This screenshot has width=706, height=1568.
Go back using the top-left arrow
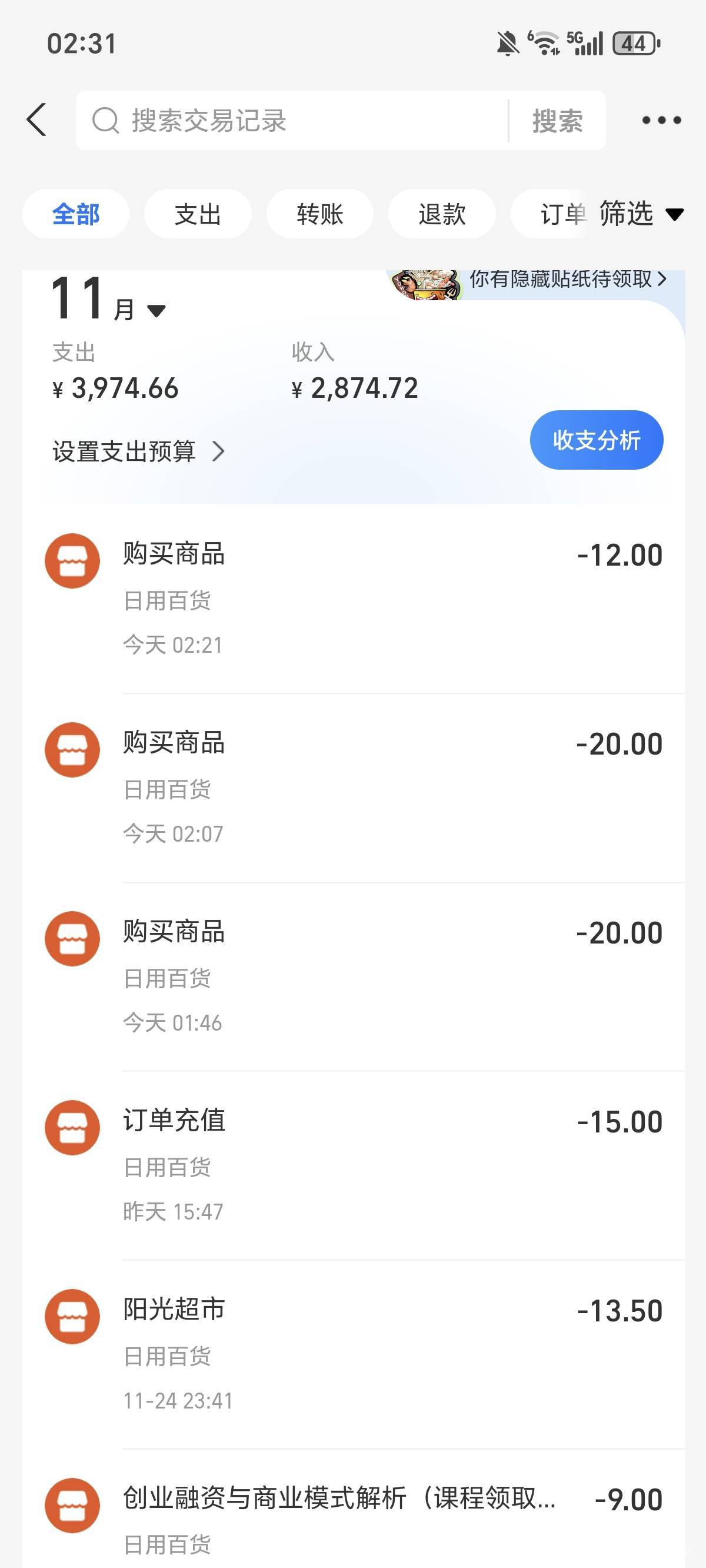tap(37, 120)
